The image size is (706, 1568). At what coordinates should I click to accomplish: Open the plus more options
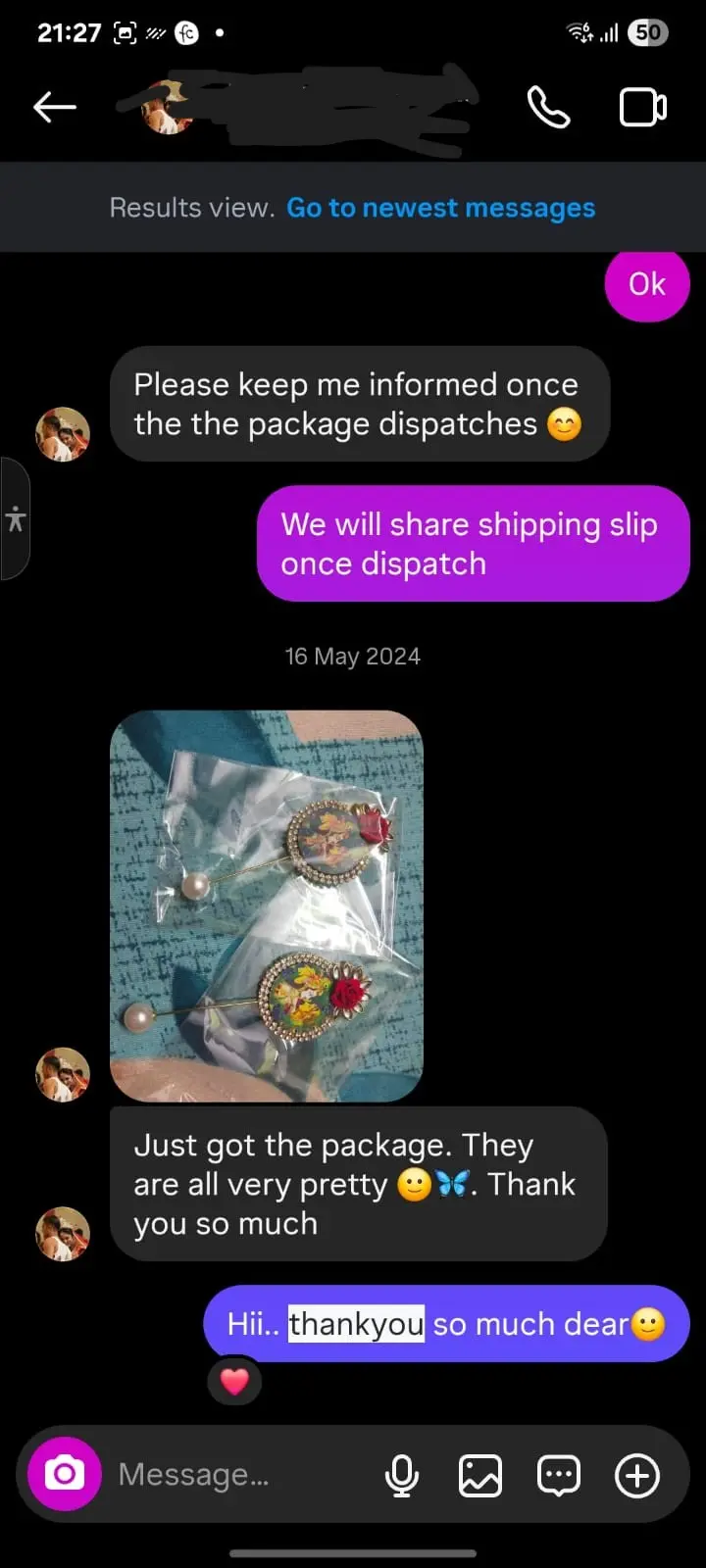coord(637,1475)
